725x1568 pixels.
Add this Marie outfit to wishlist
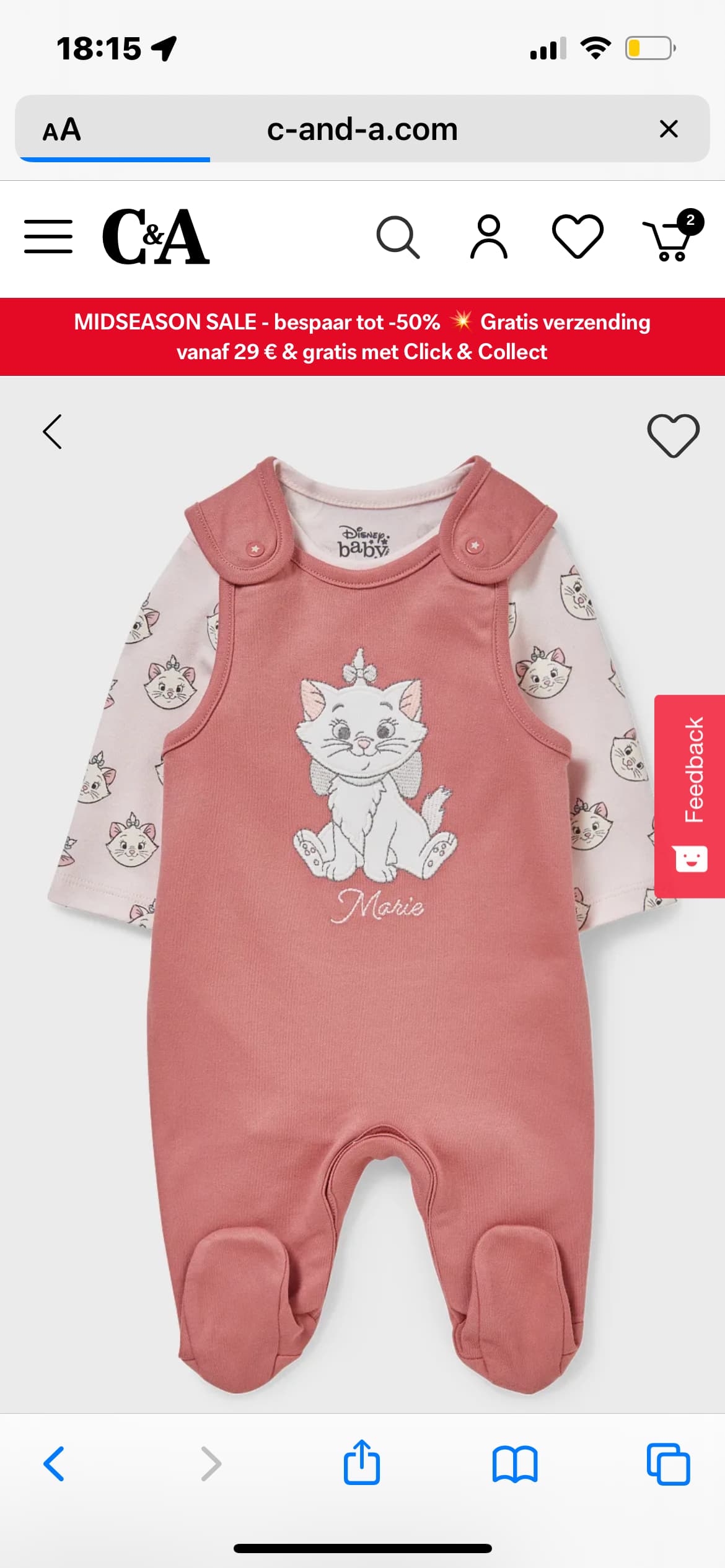click(673, 435)
